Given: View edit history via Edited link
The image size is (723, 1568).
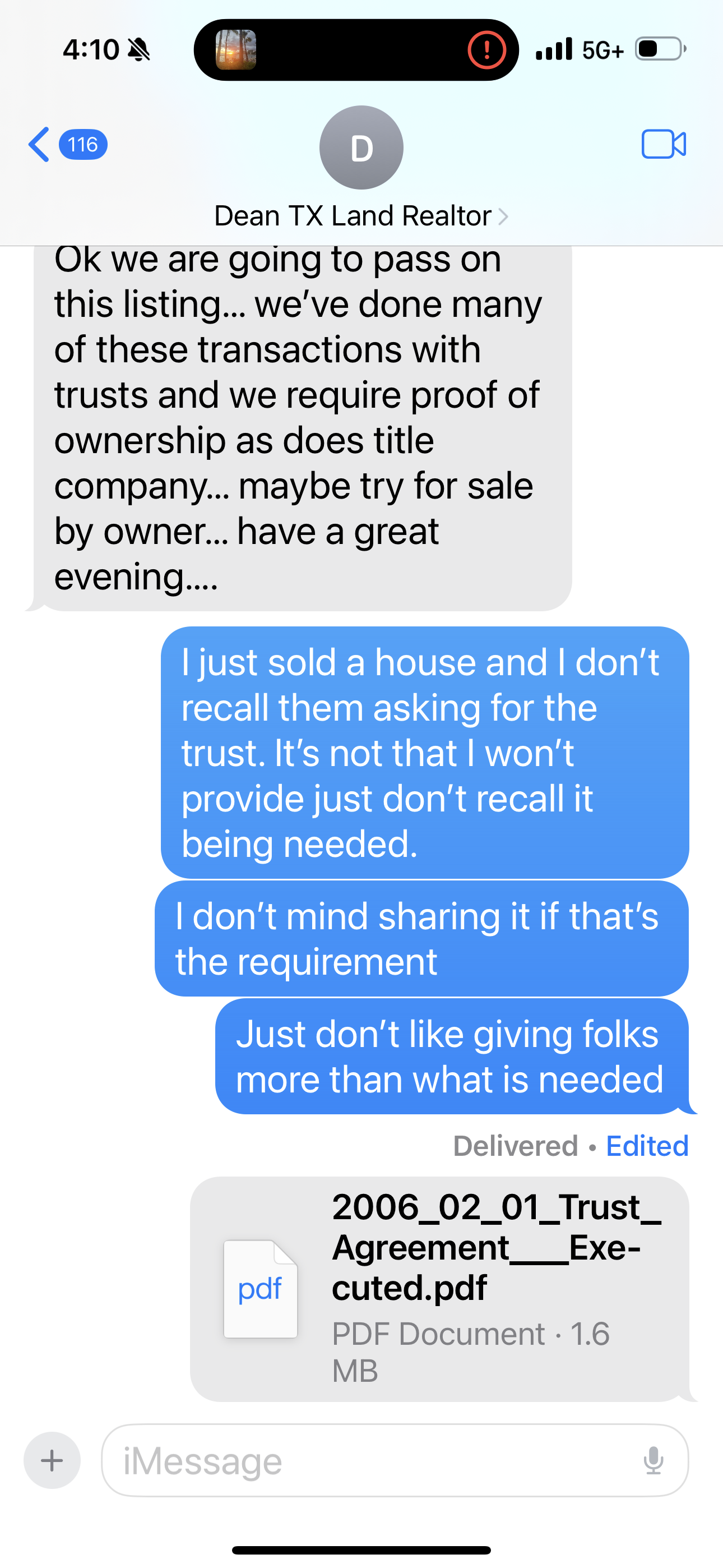Looking at the screenshot, I should coord(647,1146).
